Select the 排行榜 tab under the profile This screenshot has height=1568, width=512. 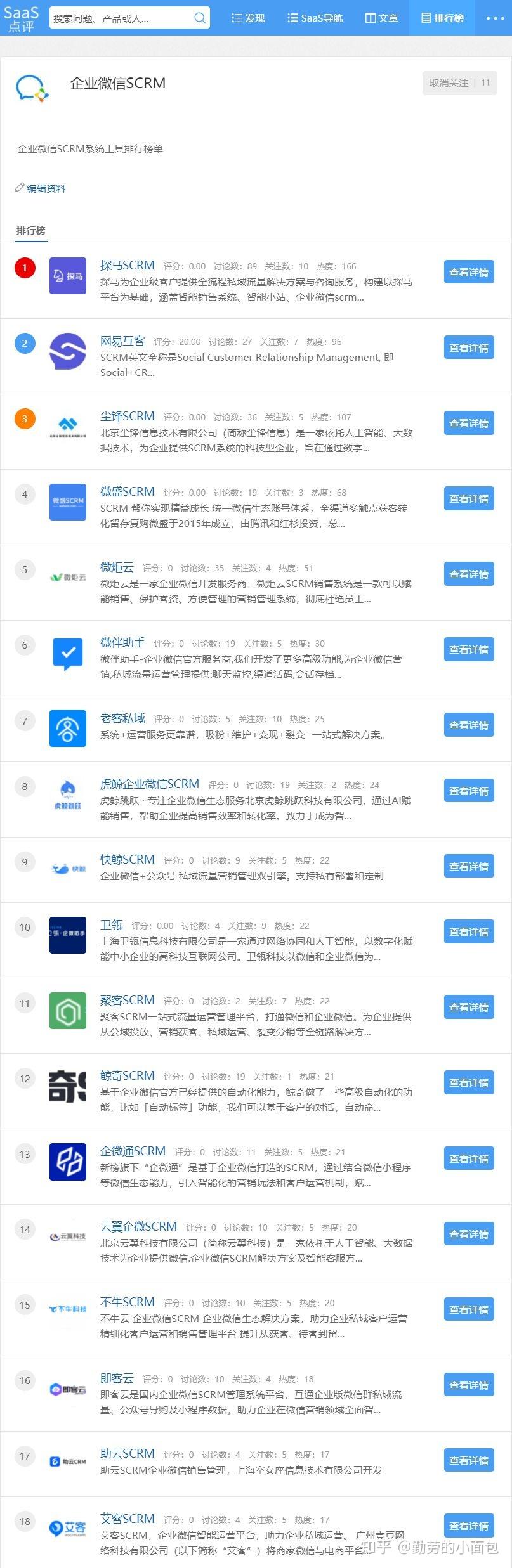pyautogui.click(x=31, y=231)
